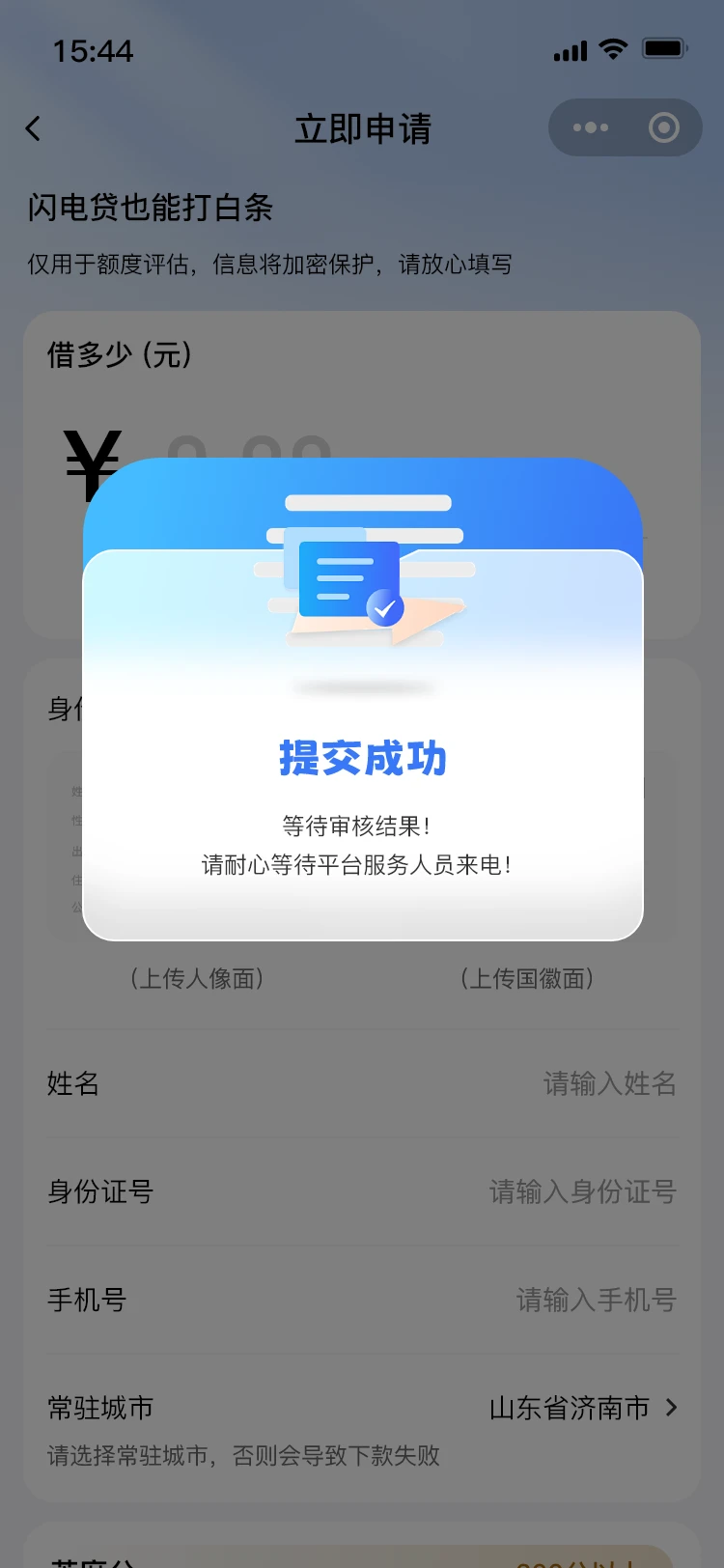Tap the 提交成功 dialog to dismiss it
Image resolution: width=724 pixels, height=1568 pixels.
tap(362, 759)
